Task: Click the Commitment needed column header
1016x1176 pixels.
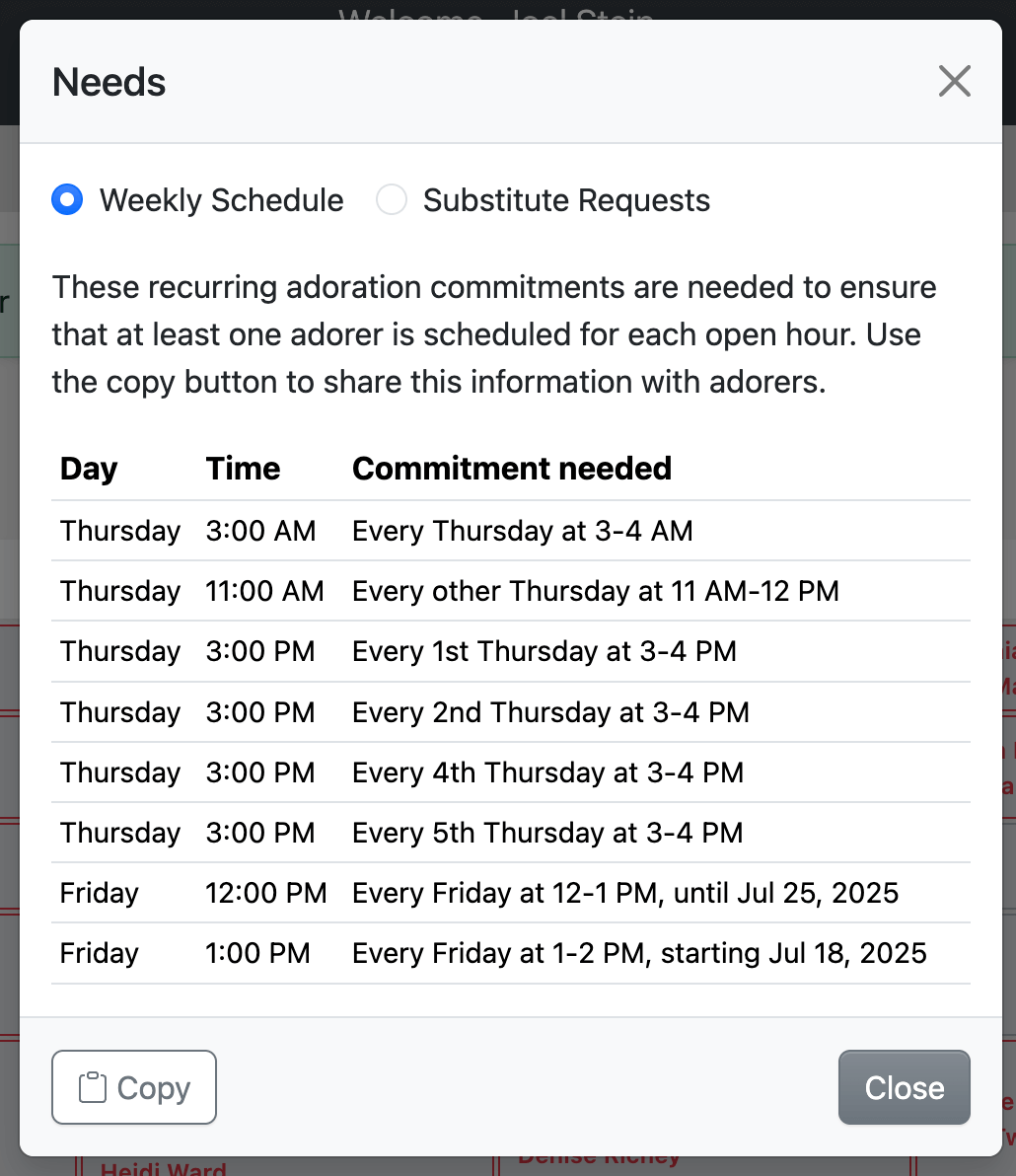Action: pyautogui.click(x=512, y=469)
